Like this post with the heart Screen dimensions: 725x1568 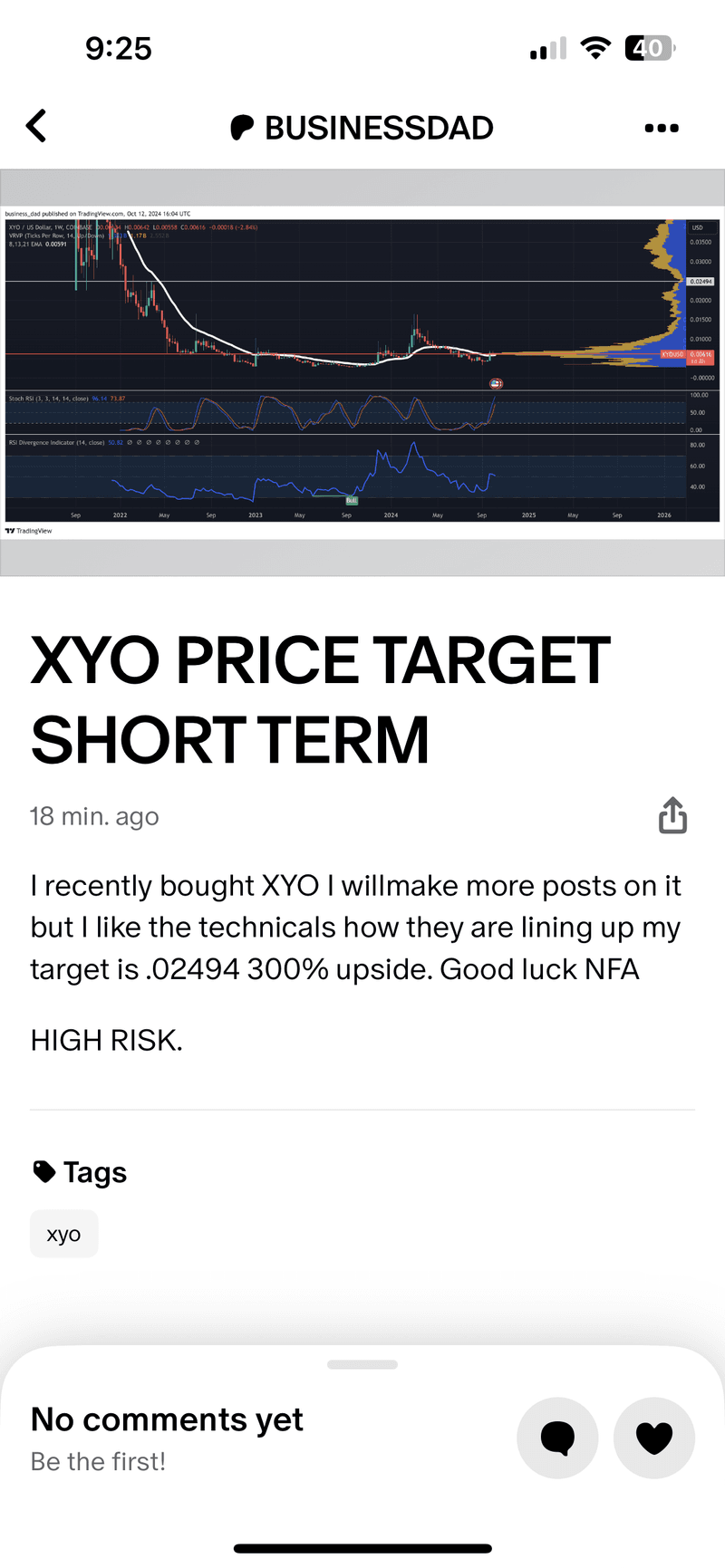click(654, 1438)
